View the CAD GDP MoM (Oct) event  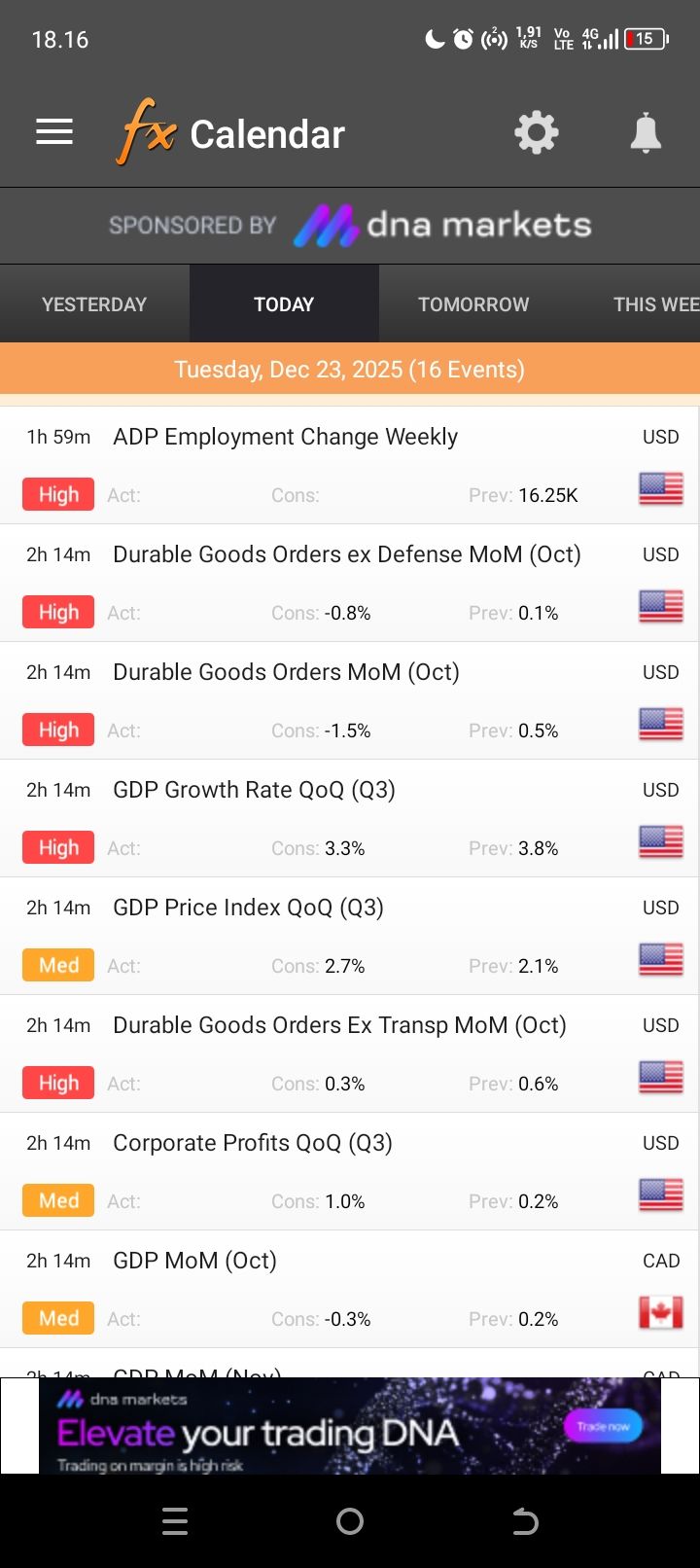tap(194, 1261)
